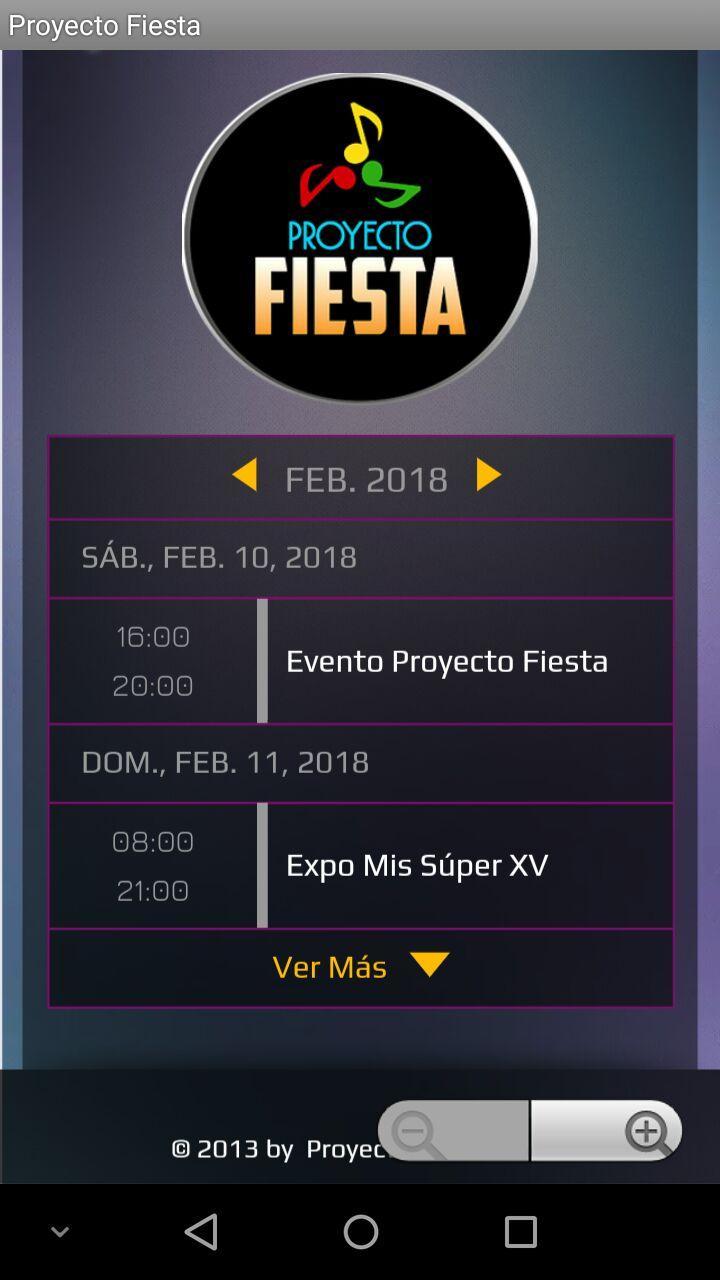Click the 16:00 event start time
The image size is (720, 1280).
click(x=152, y=637)
